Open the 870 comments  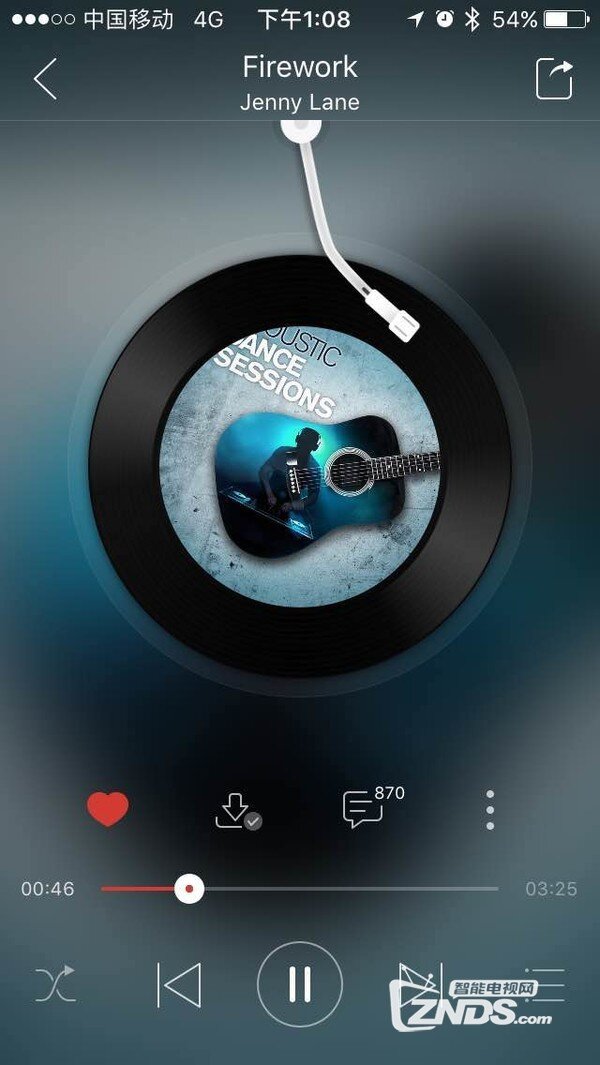point(364,808)
